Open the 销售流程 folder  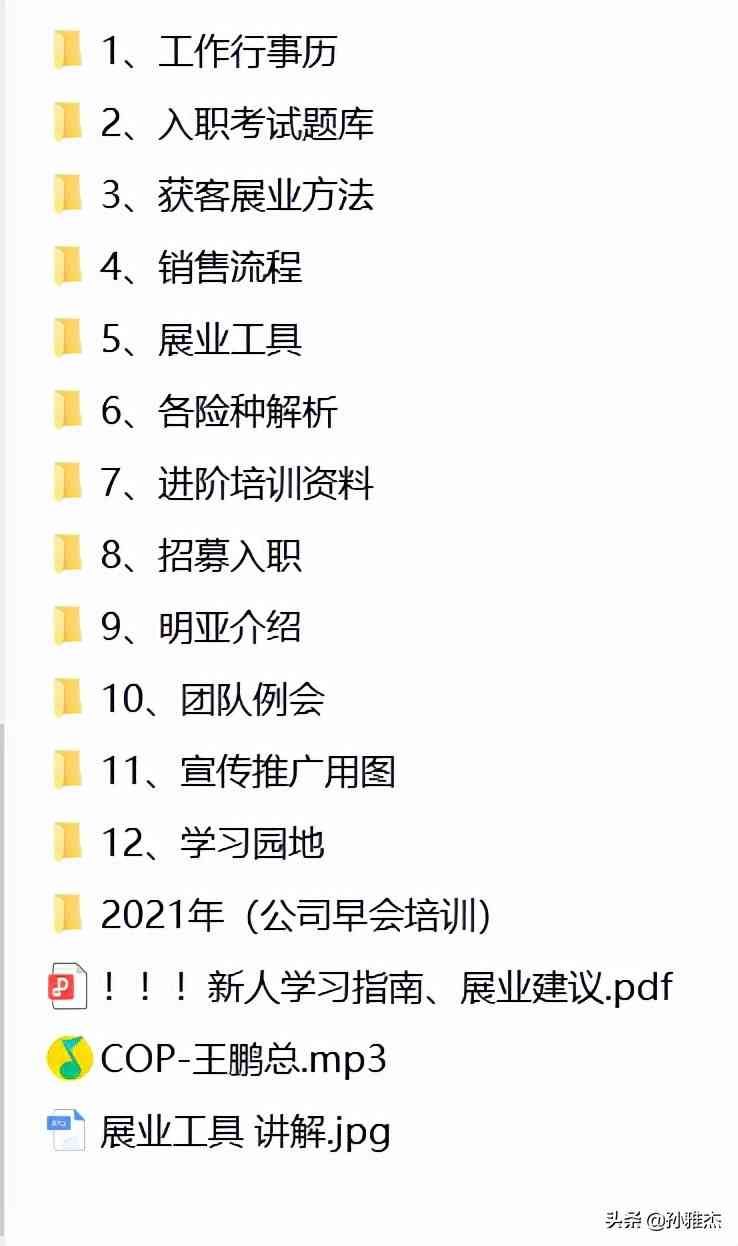pos(200,267)
